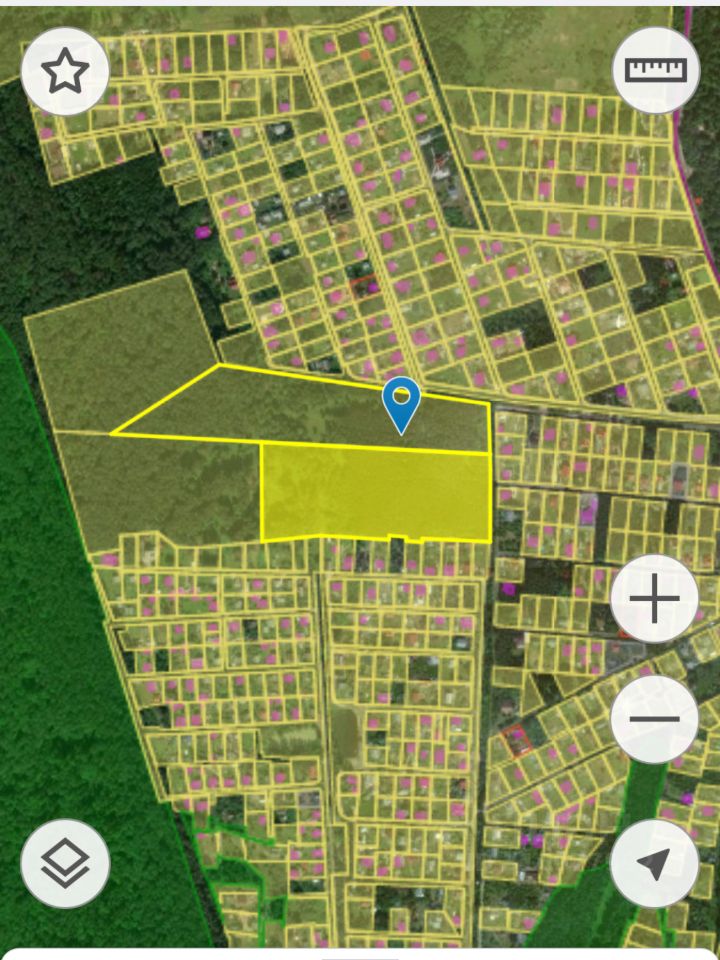Viewport: 720px width, 960px height.
Task: Zoom out of the map
Action: [x=654, y=719]
